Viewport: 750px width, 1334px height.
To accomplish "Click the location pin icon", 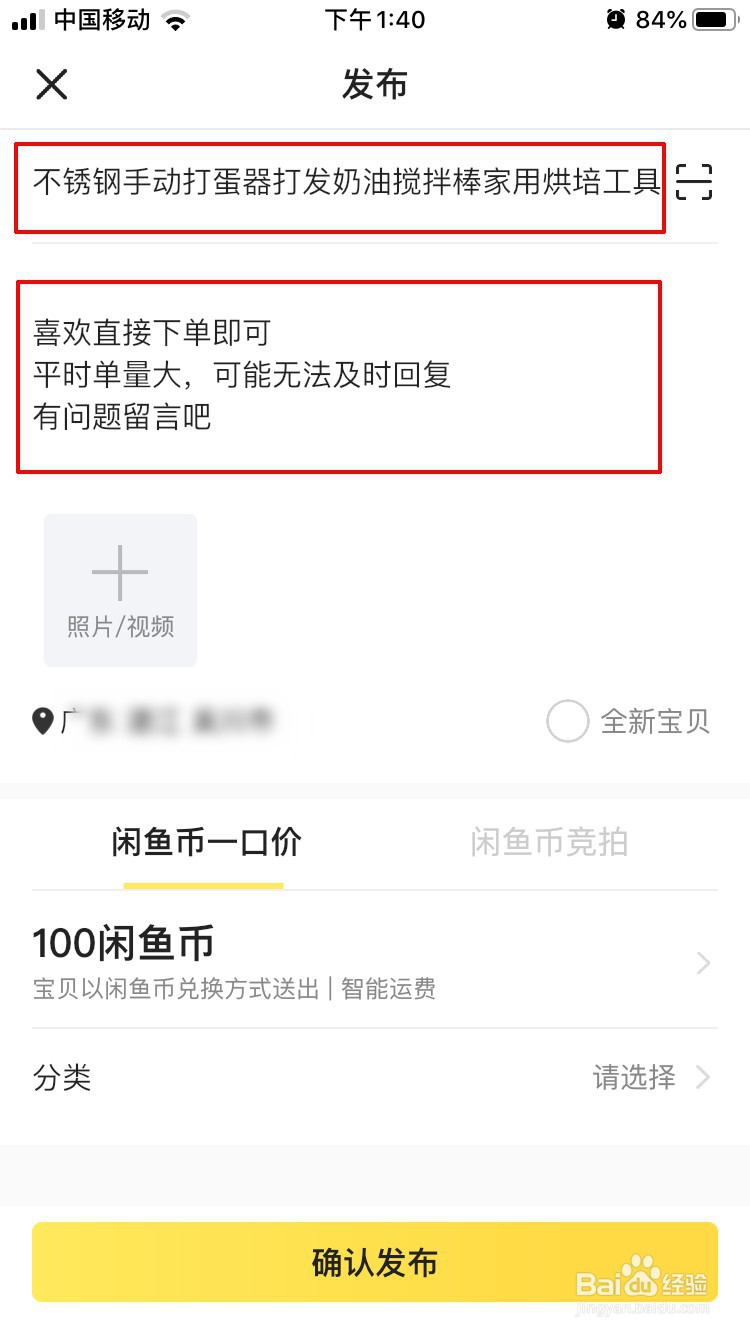I will coord(42,721).
